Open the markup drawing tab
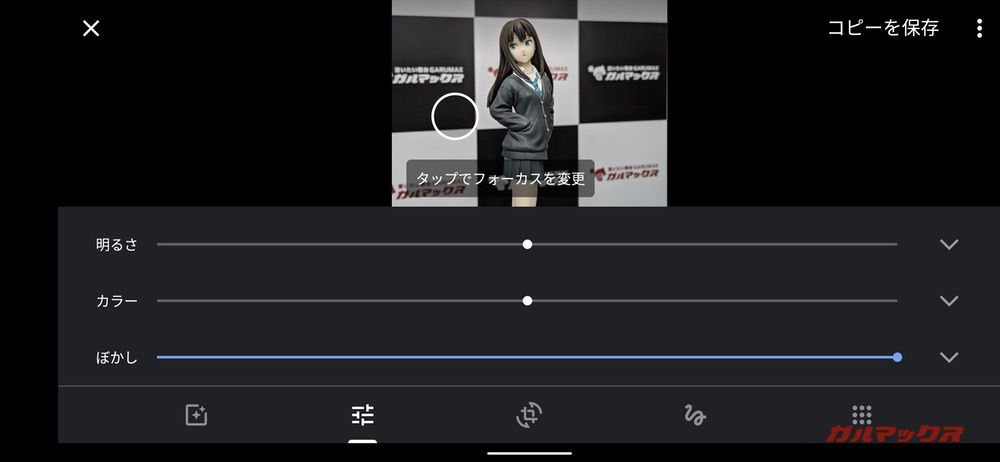 point(694,415)
